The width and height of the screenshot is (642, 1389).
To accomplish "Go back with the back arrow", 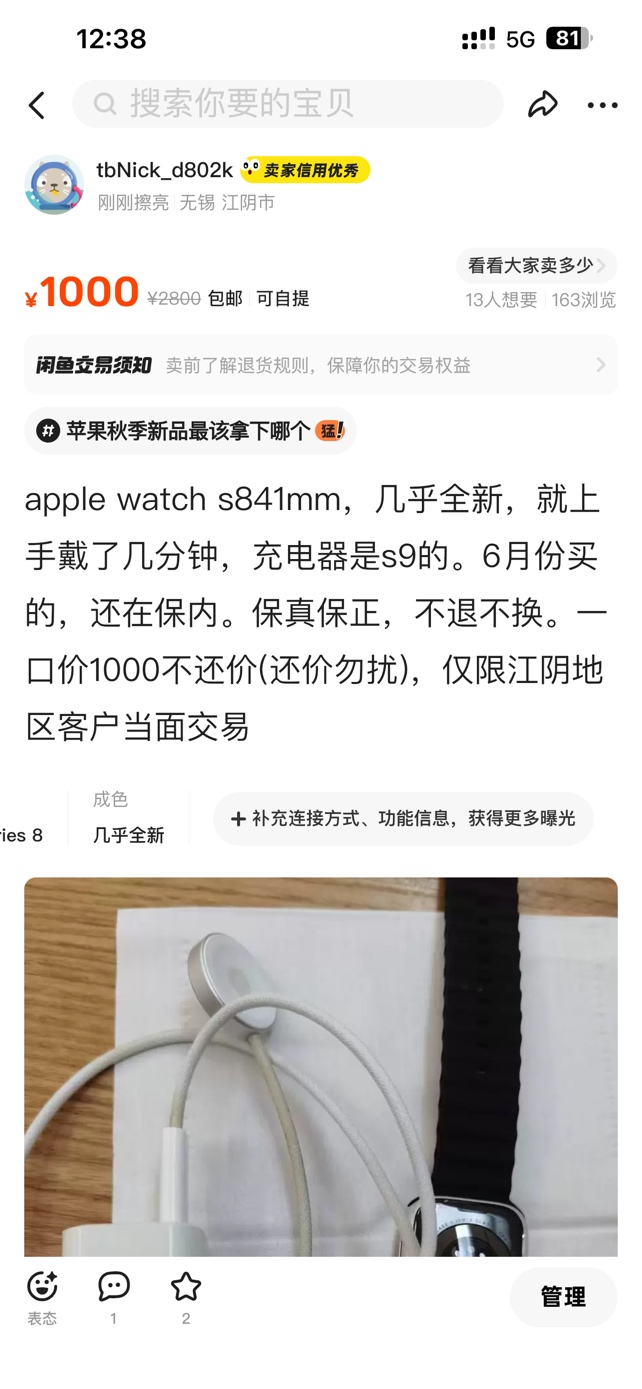I will tap(37, 105).
